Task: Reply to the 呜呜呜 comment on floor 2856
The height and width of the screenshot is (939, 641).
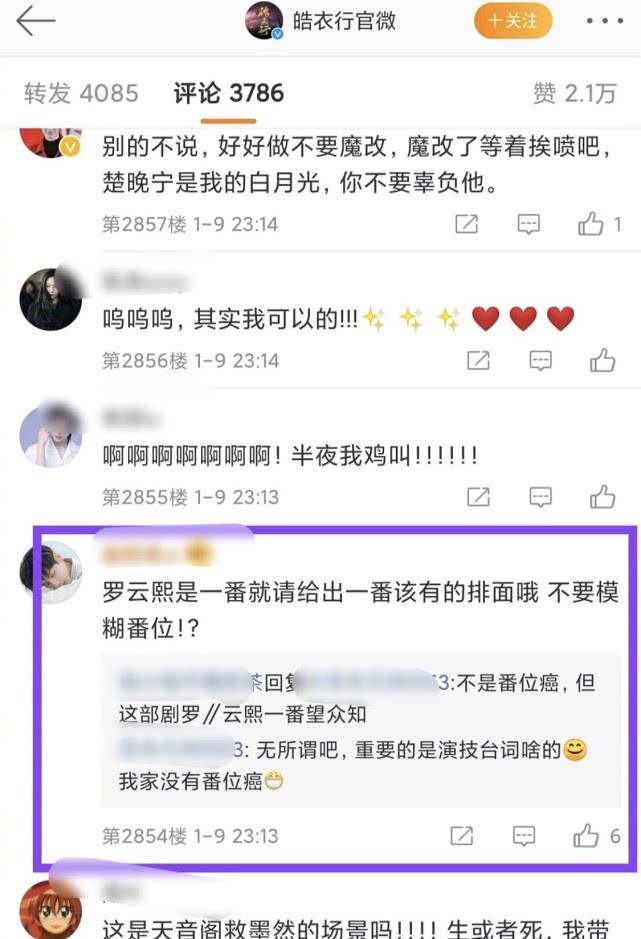Action: point(541,360)
